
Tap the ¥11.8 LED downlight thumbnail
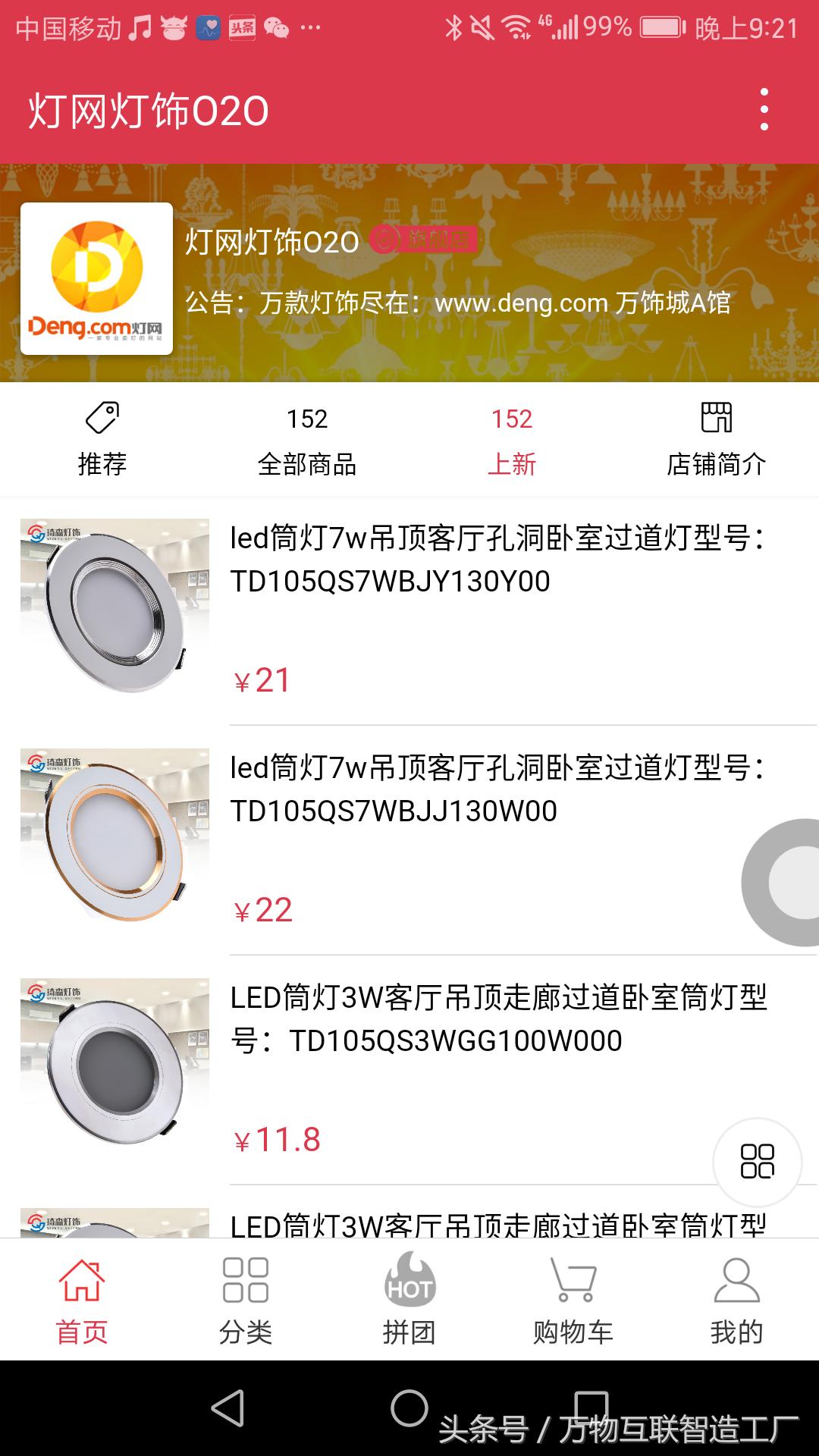coord(112,1062)
